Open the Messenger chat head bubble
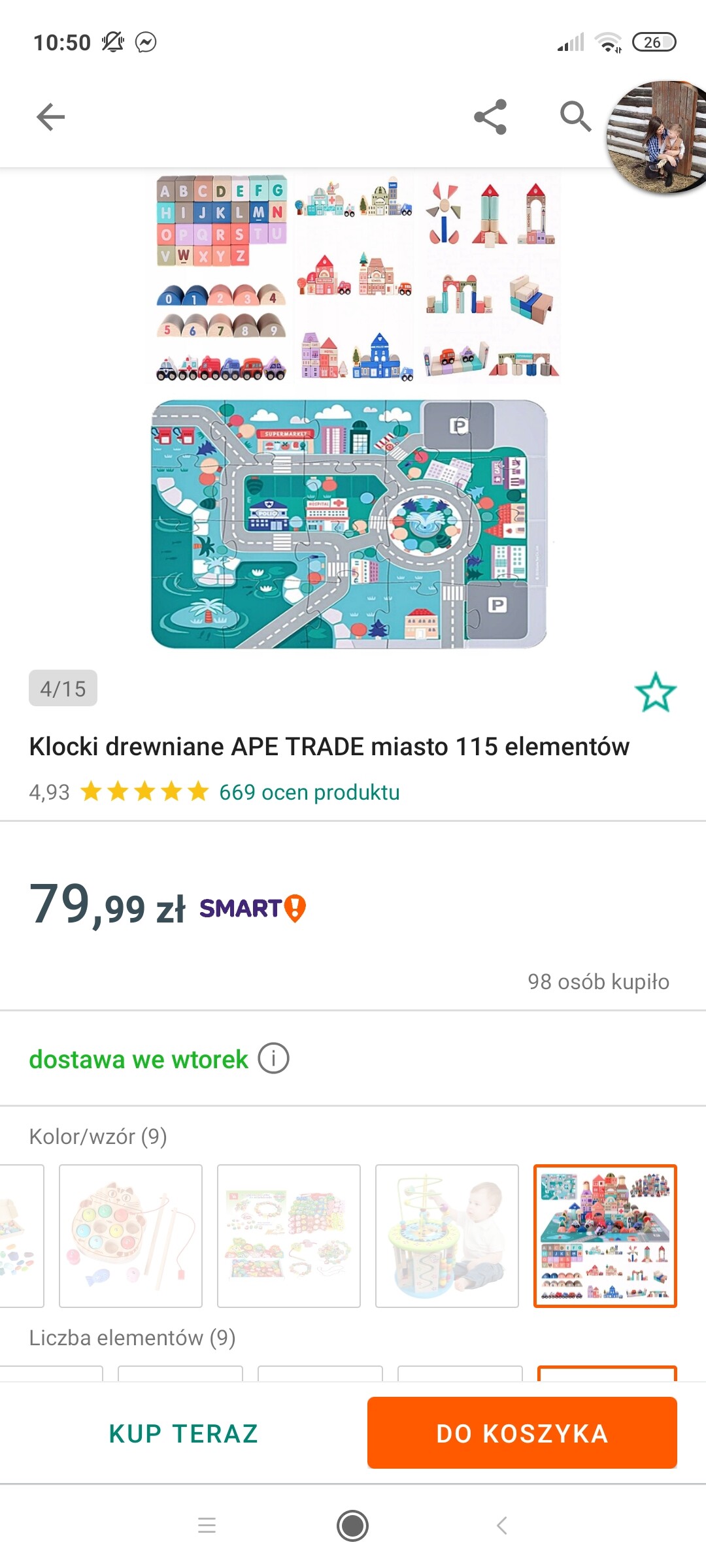 pyautogui.click(x=657, y=137)
